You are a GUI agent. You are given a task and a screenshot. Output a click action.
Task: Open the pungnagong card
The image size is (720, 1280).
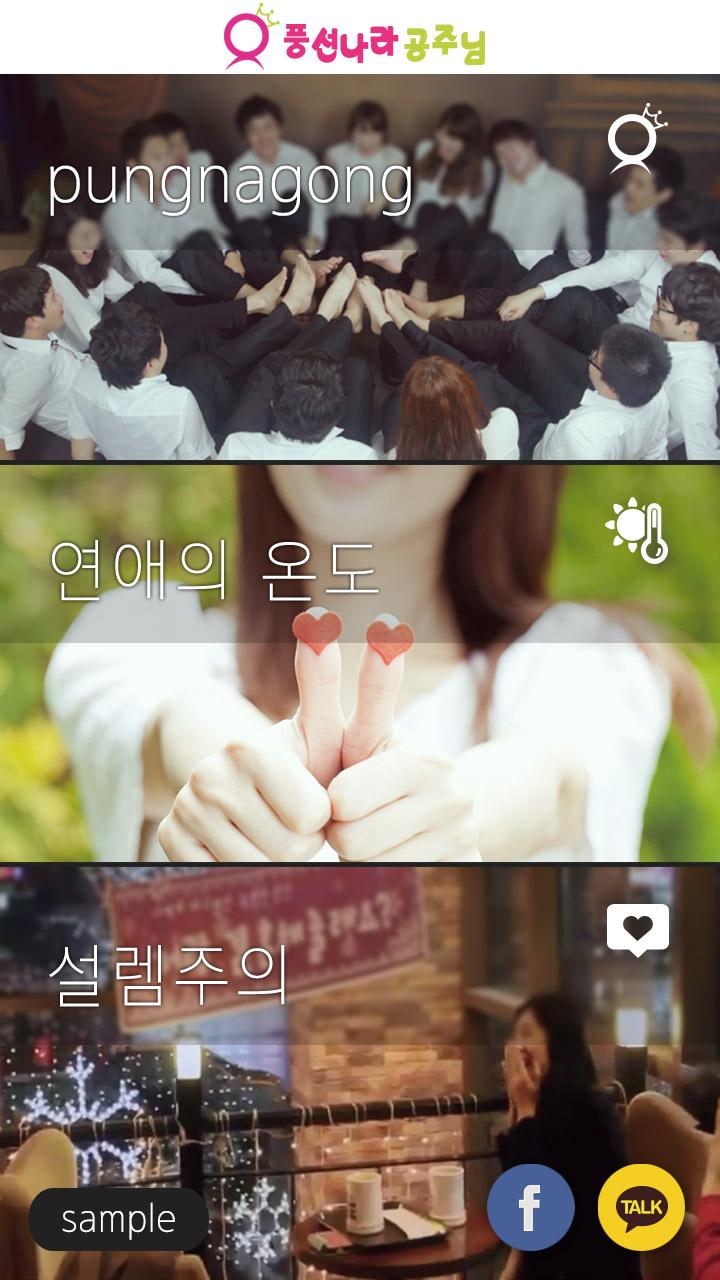[x=360, y=266]
